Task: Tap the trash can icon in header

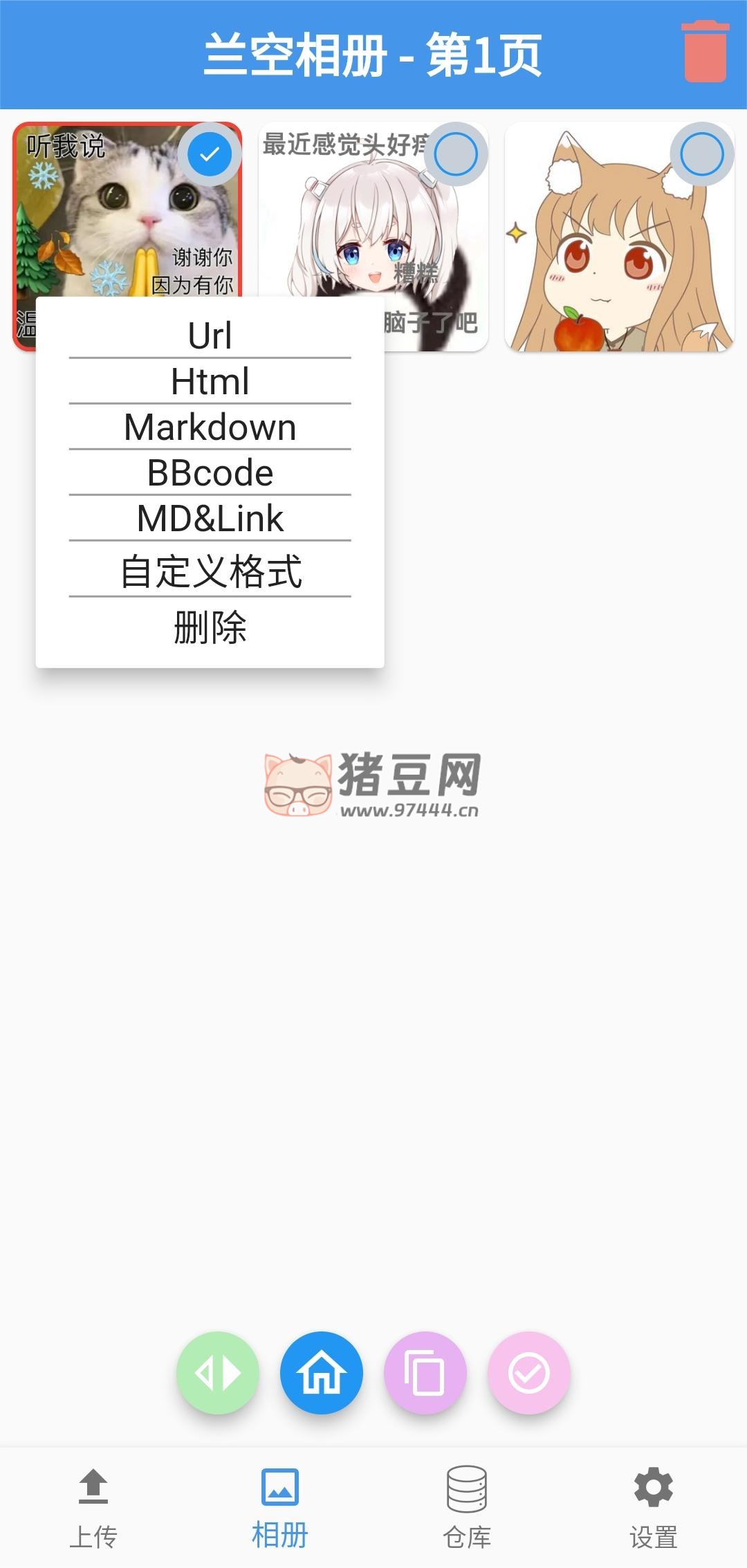Action: coord(704,52)
